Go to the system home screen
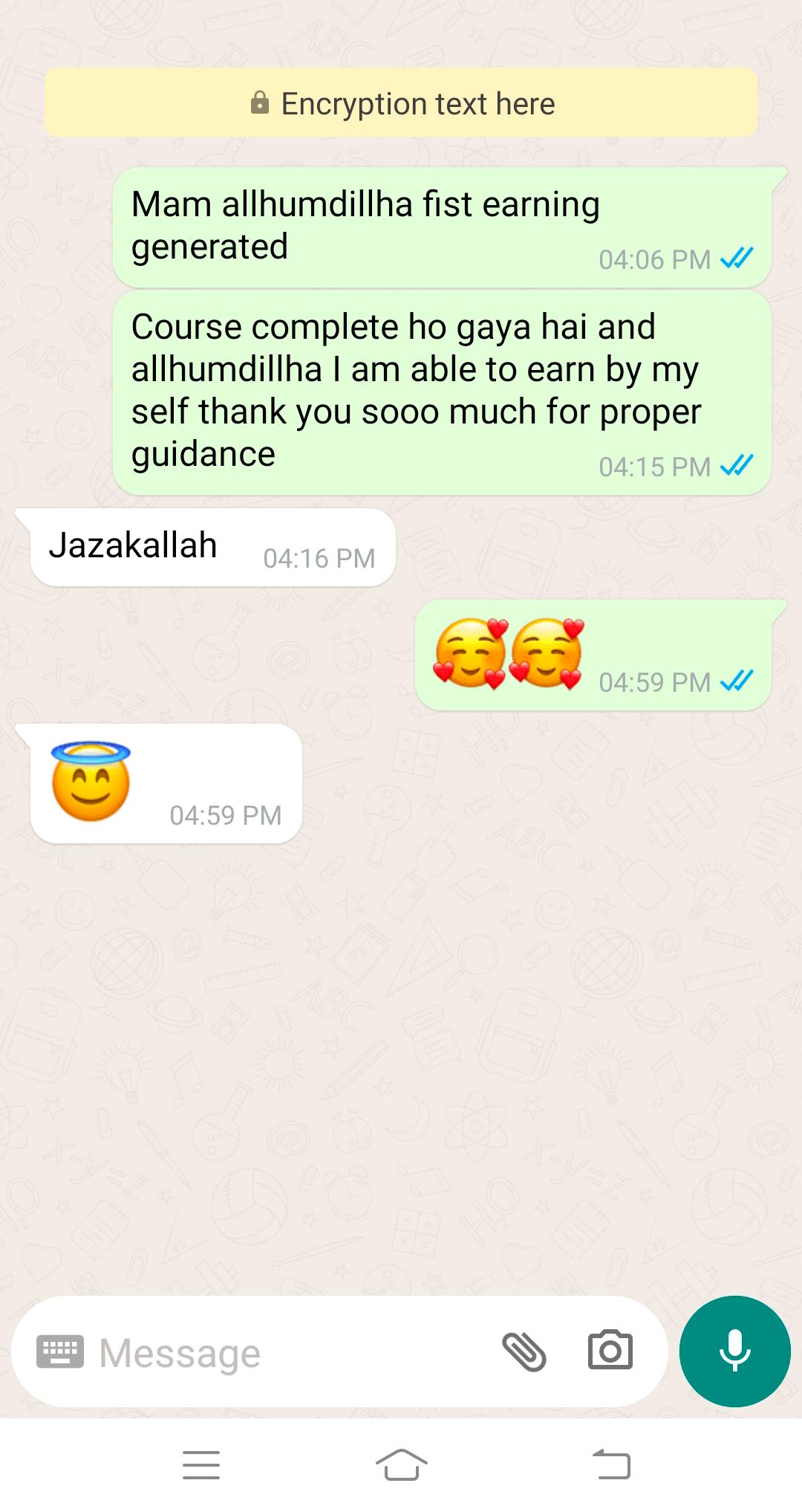This screenshot has height=1512, width=802. [x=401, y=1464]
